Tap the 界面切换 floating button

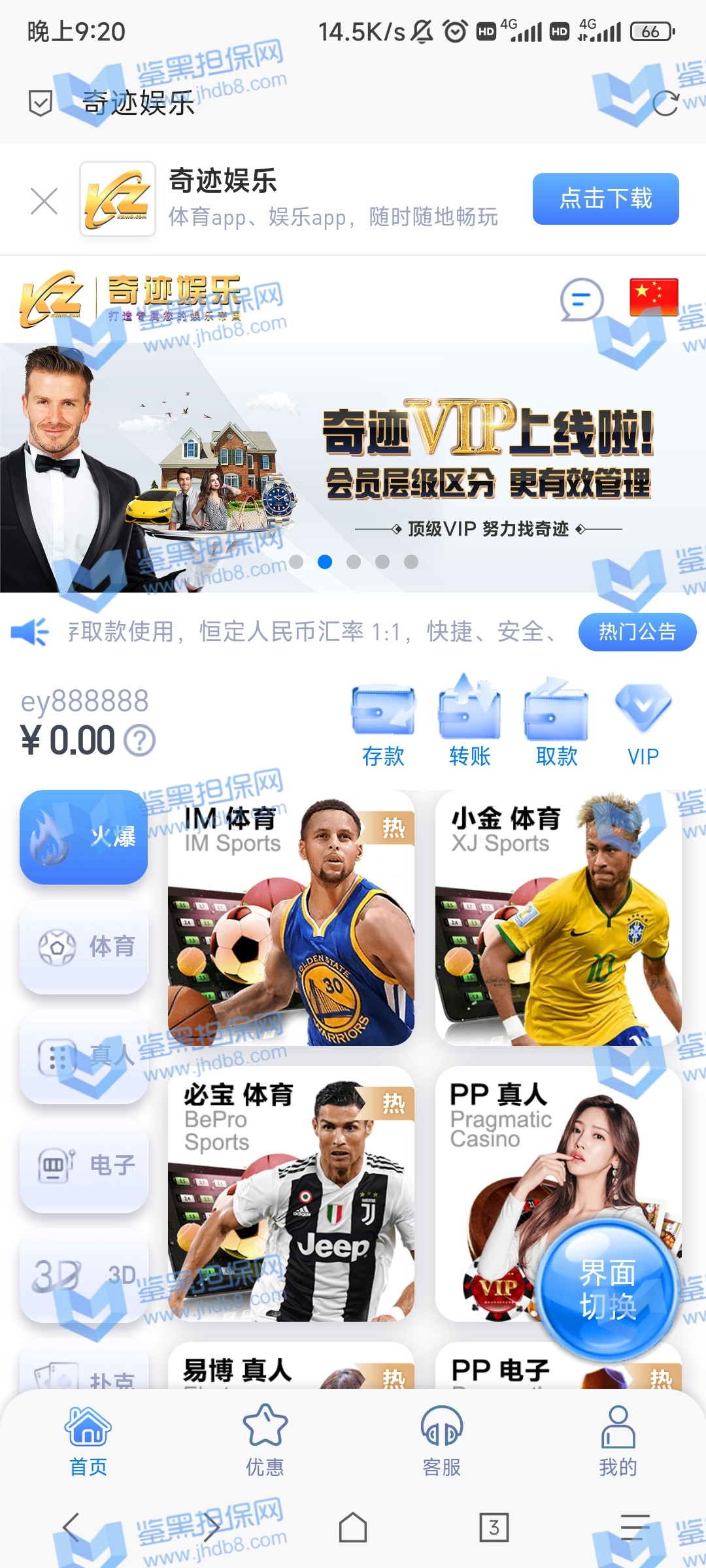pyautogui.click(x=607, y=1289)
